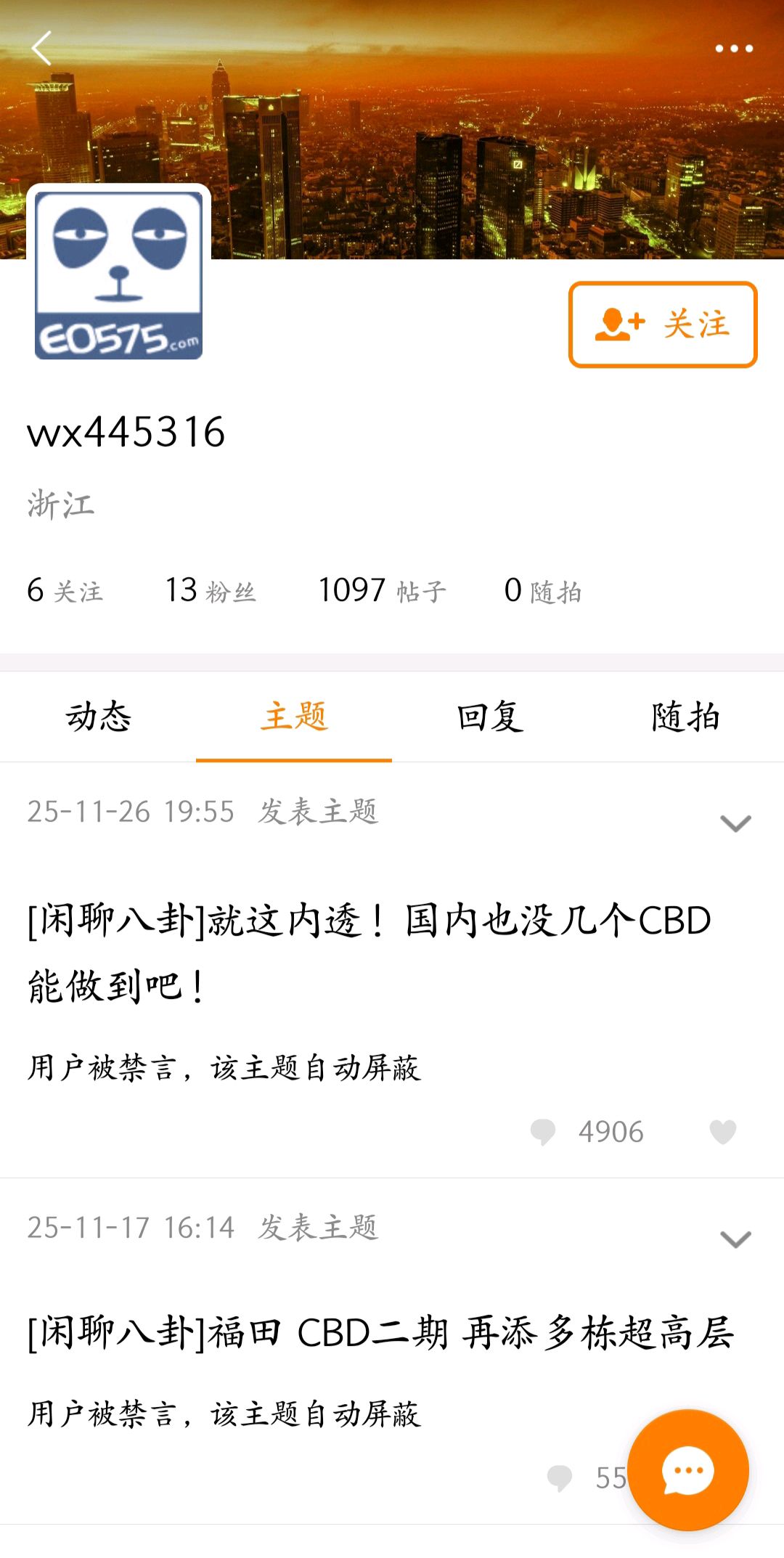Open post 就这内透！国内也没几个CBD能做到吧

pyautogui.click(x=369, y=952)
